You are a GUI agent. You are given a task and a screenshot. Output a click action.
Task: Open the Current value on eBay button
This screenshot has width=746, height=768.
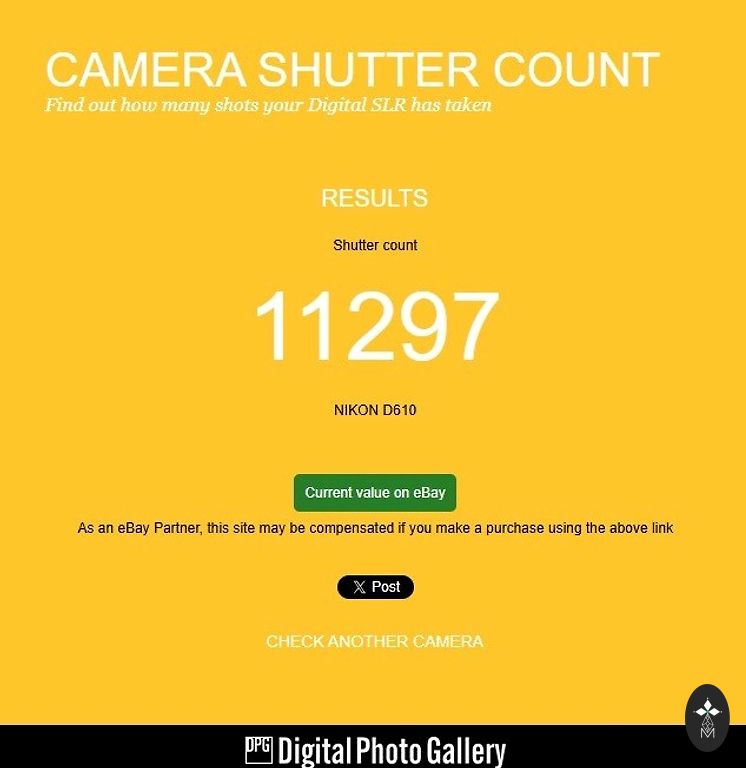(374, 493)
